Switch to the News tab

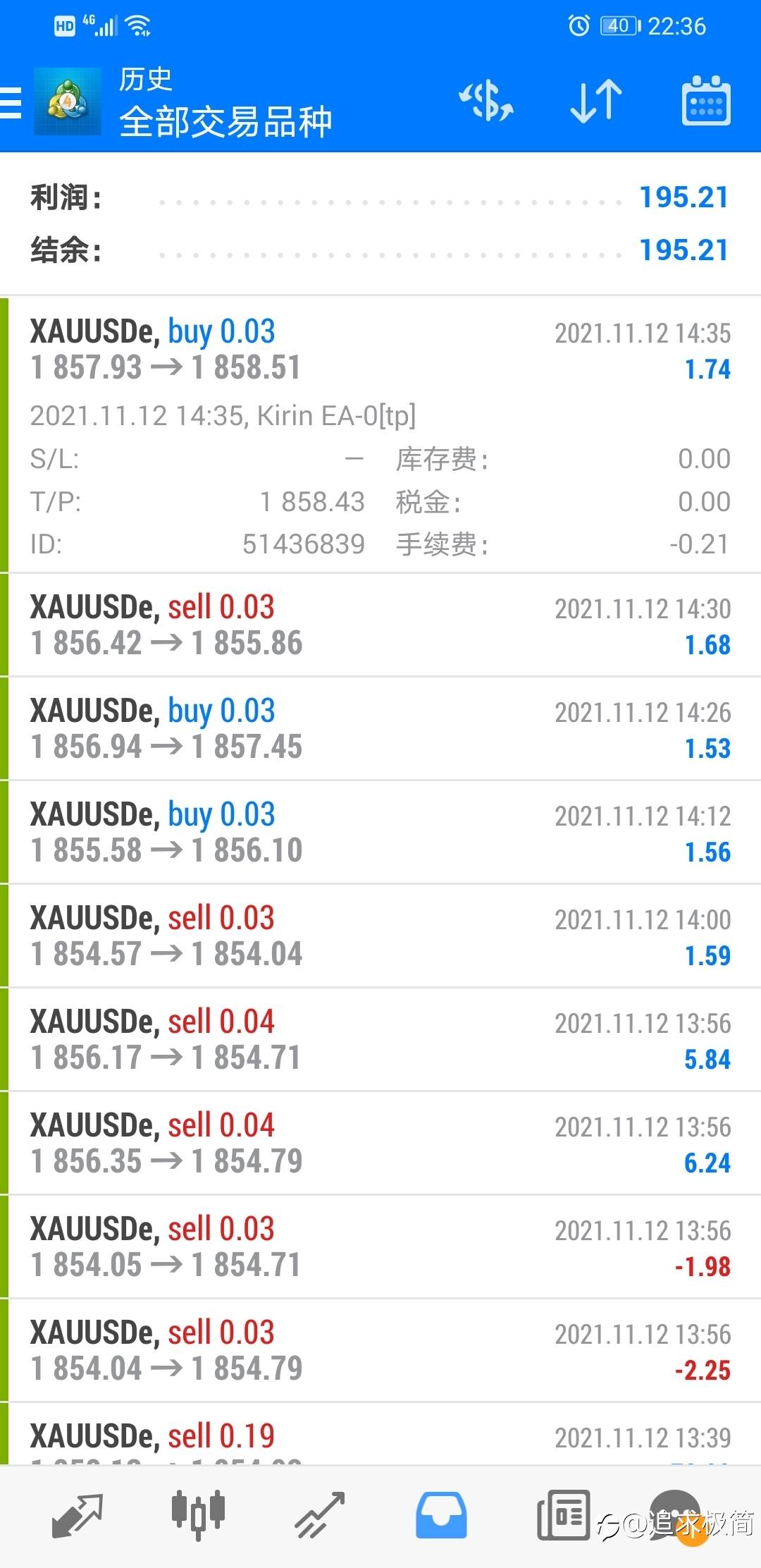click(x=563, y=1515)
